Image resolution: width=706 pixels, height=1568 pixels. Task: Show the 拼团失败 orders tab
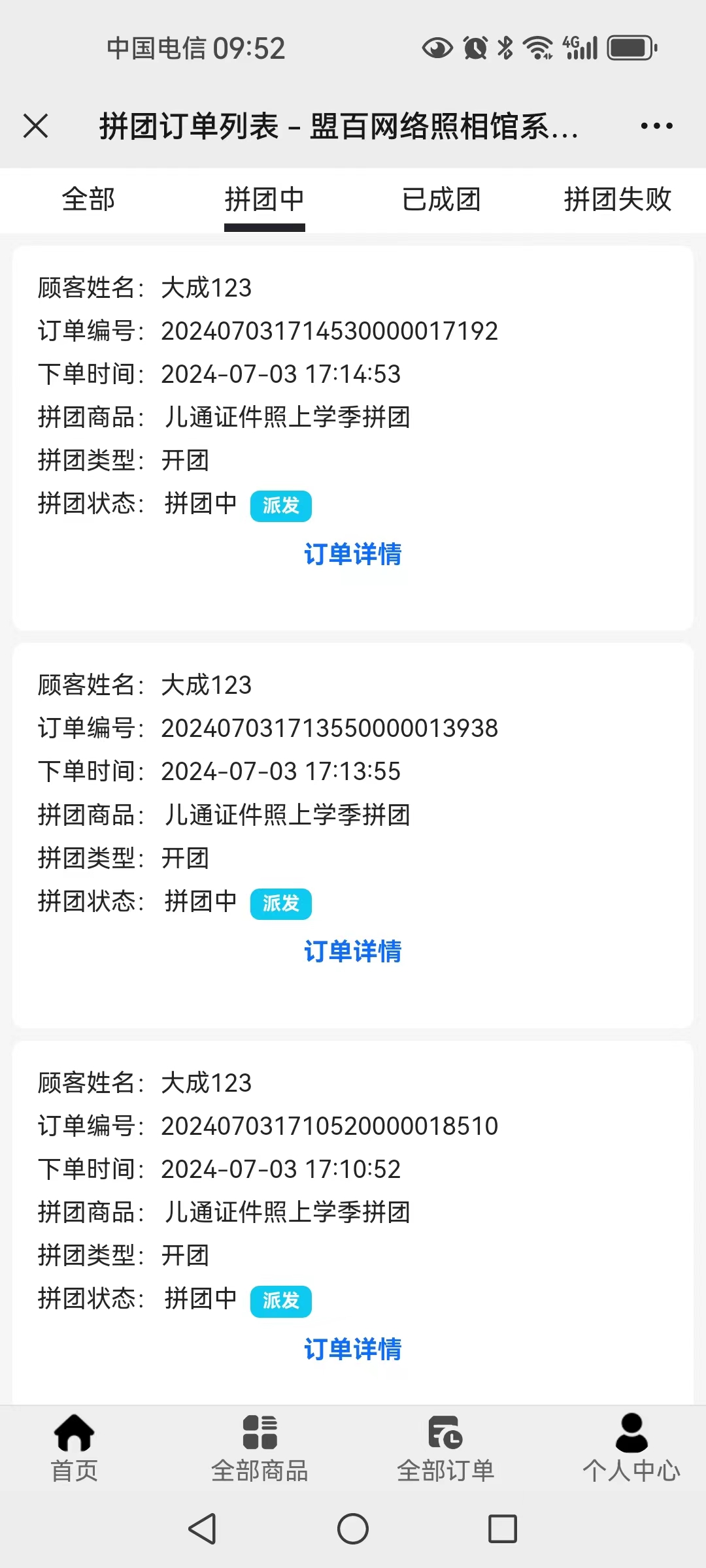coord(618,199)
